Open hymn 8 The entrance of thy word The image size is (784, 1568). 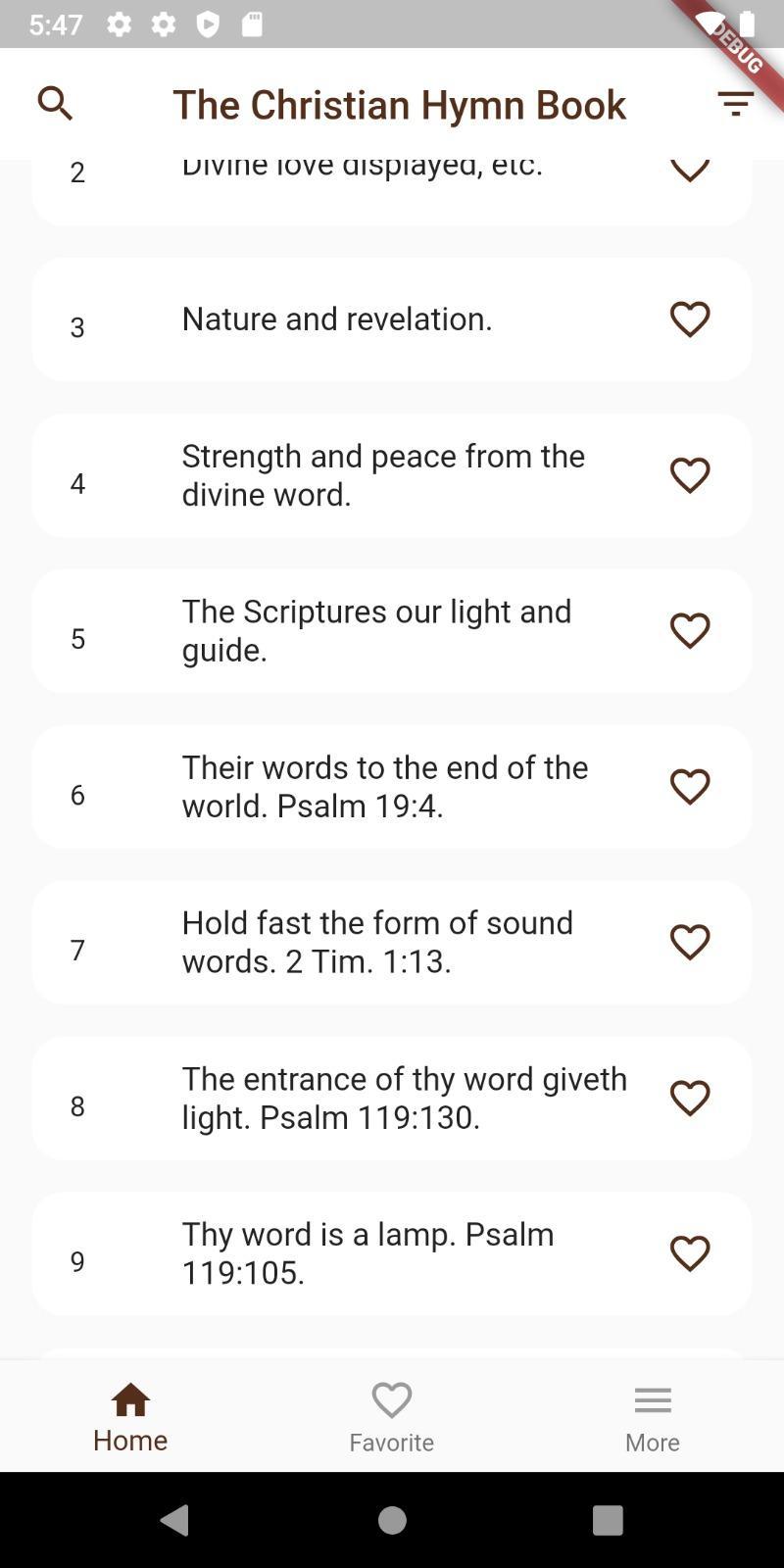(x=392, y=1099)
